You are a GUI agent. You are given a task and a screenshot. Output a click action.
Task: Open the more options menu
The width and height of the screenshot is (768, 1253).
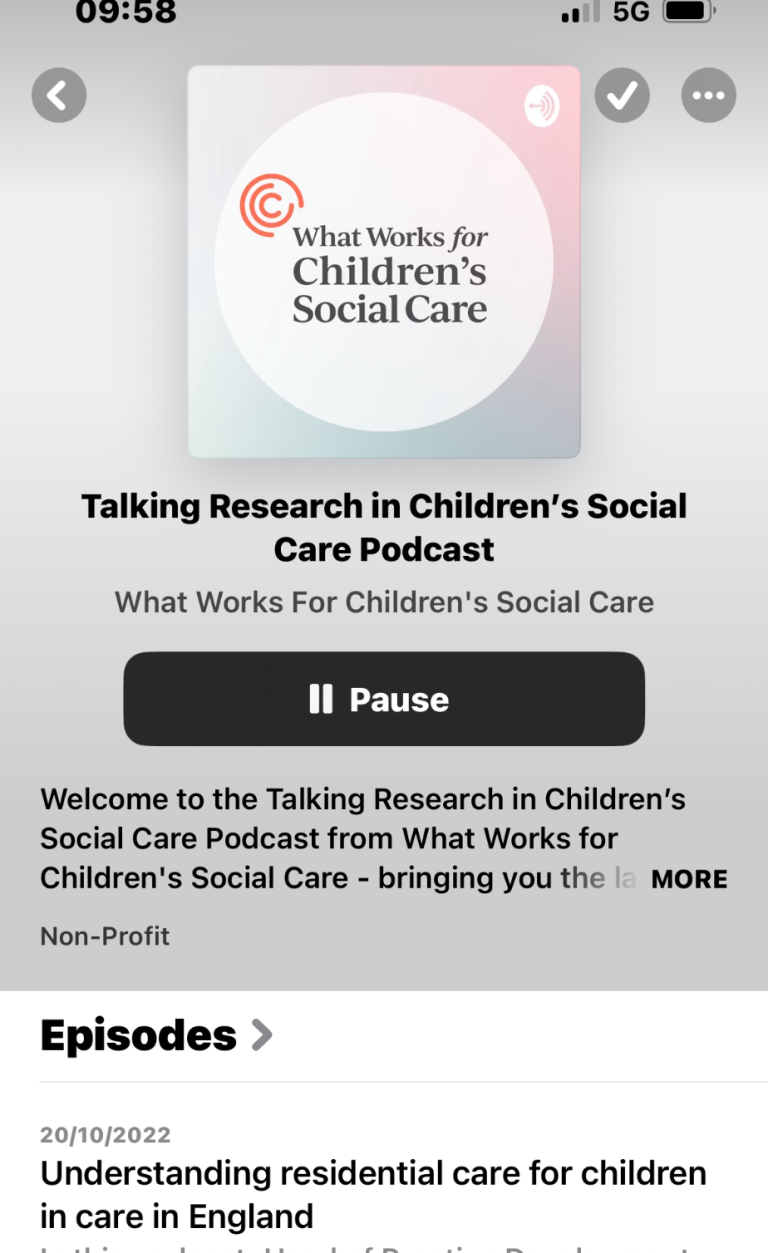[708, 96]
